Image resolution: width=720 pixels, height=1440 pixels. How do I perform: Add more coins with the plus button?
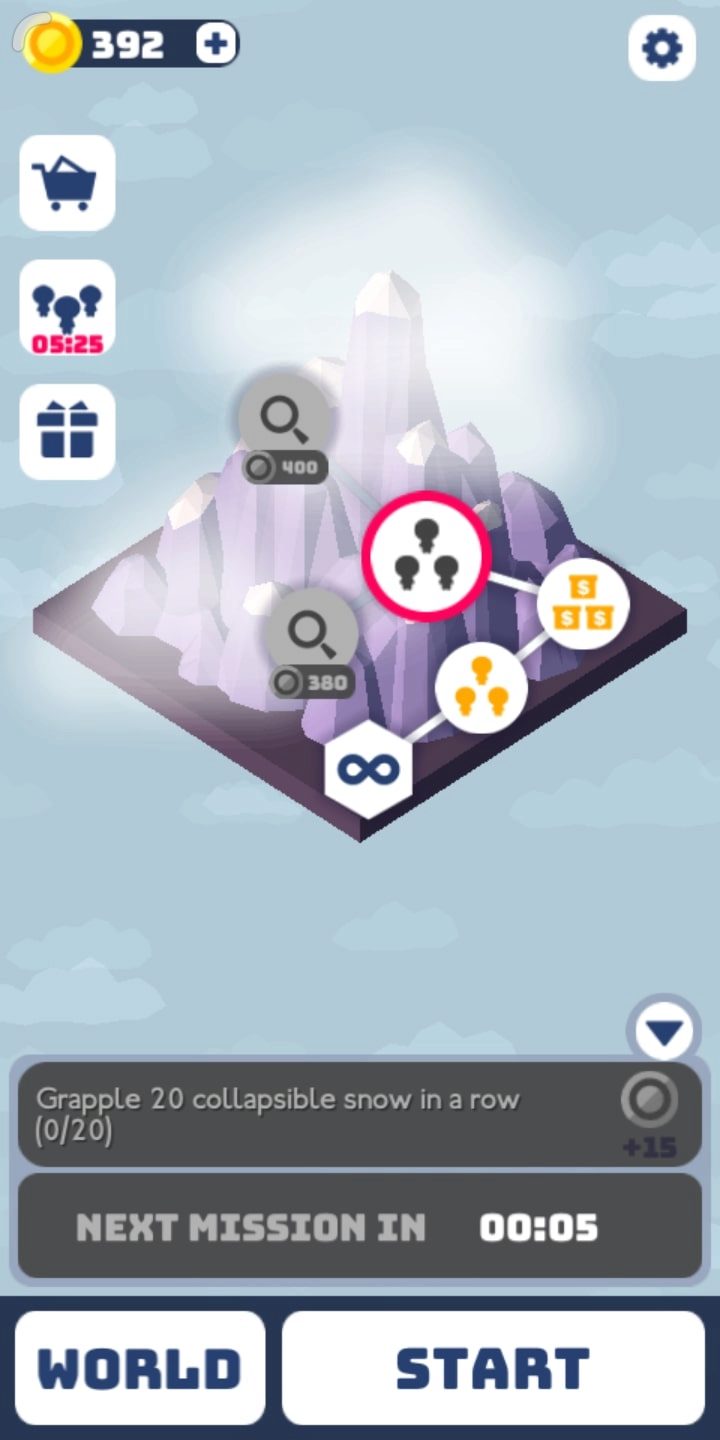coord(216,43)
